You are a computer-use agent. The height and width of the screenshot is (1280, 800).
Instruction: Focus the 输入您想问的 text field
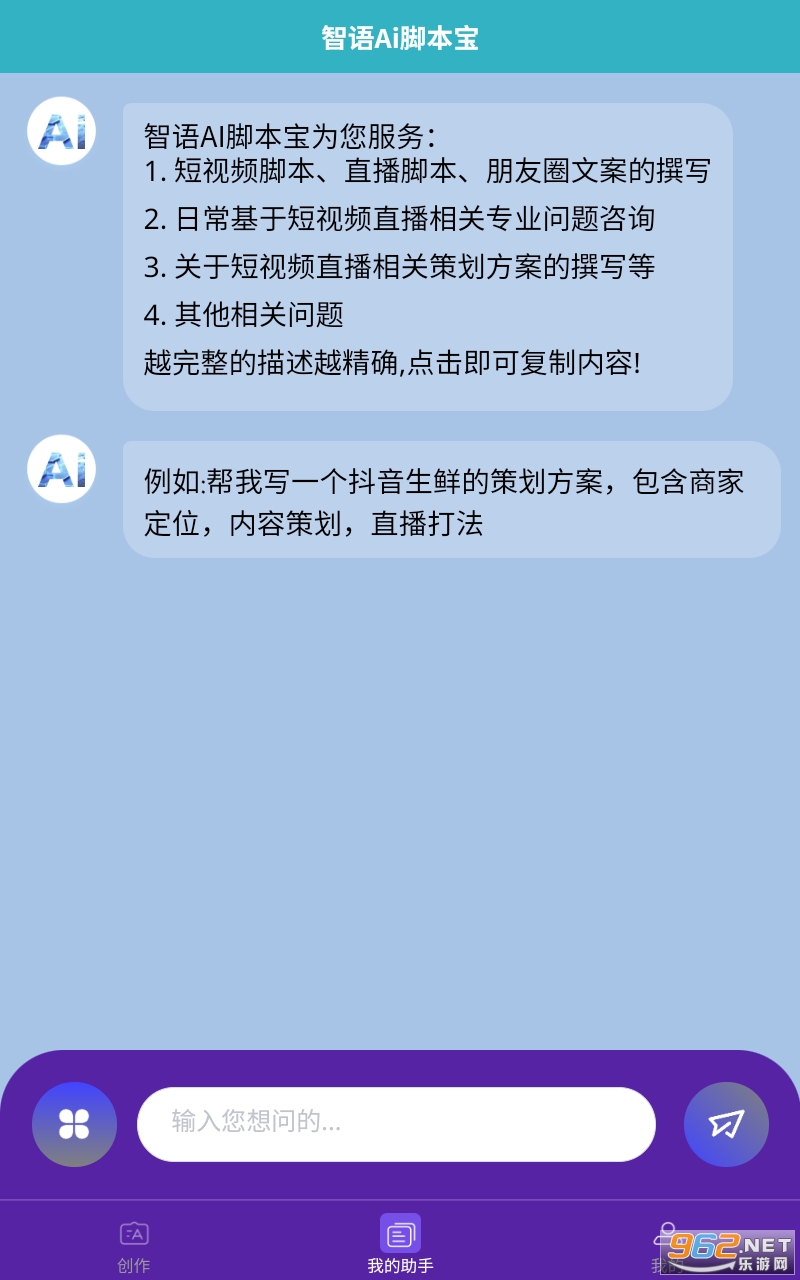point(396,1124)
